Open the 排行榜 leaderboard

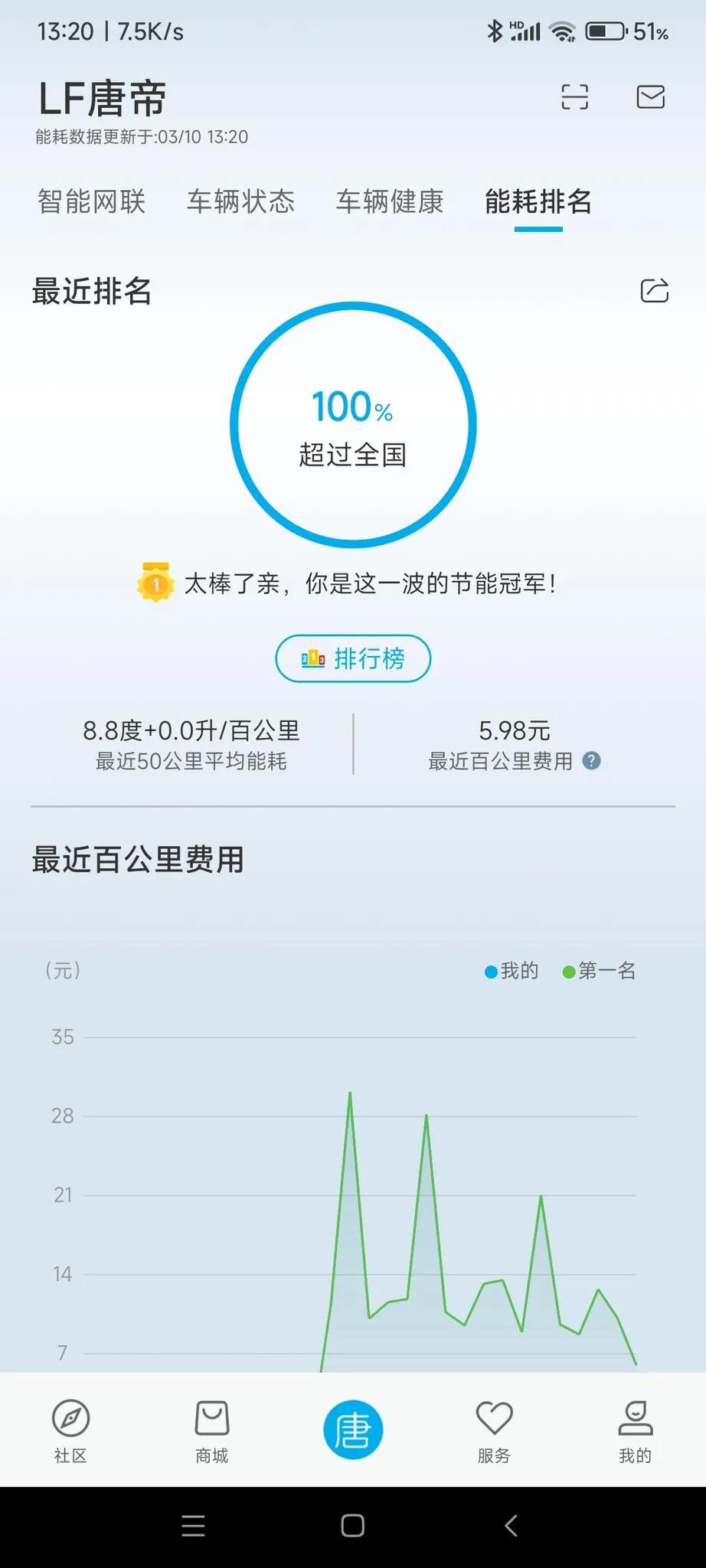[353, 658]
